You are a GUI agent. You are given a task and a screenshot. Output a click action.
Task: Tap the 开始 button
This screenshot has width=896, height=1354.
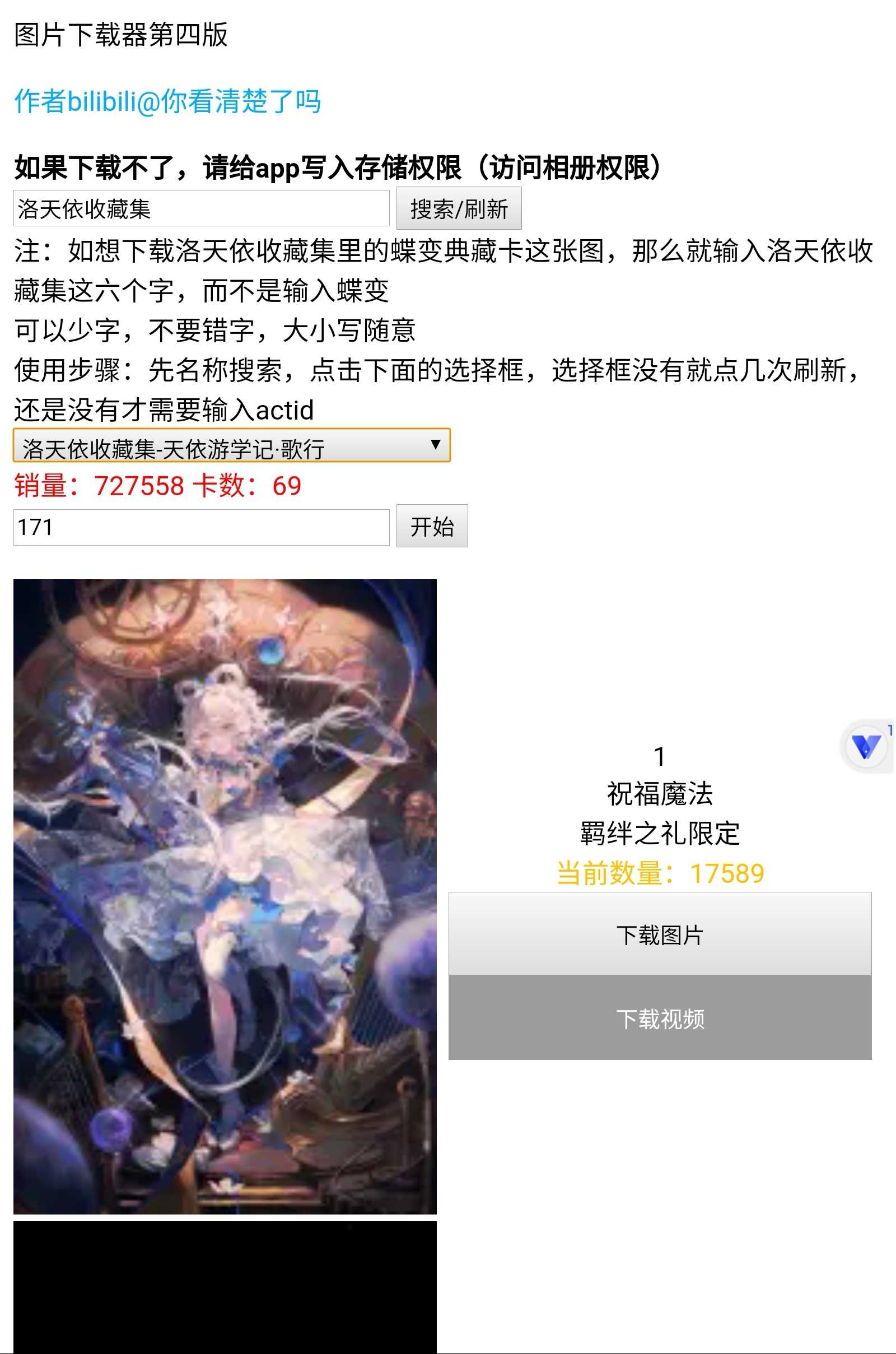coord(432,527)
